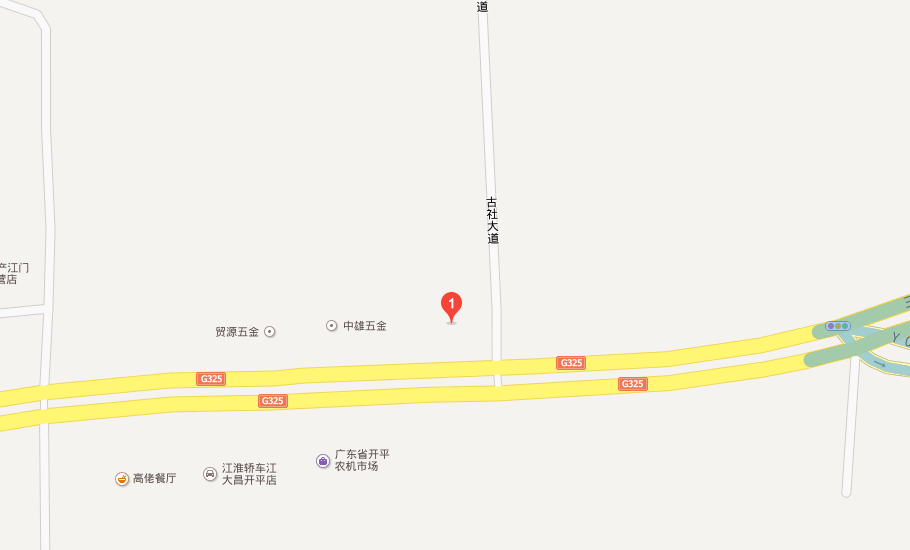
Task: Open the 贸源五金 point of interest
Action: pyautogui.click(x=269, y=332)
